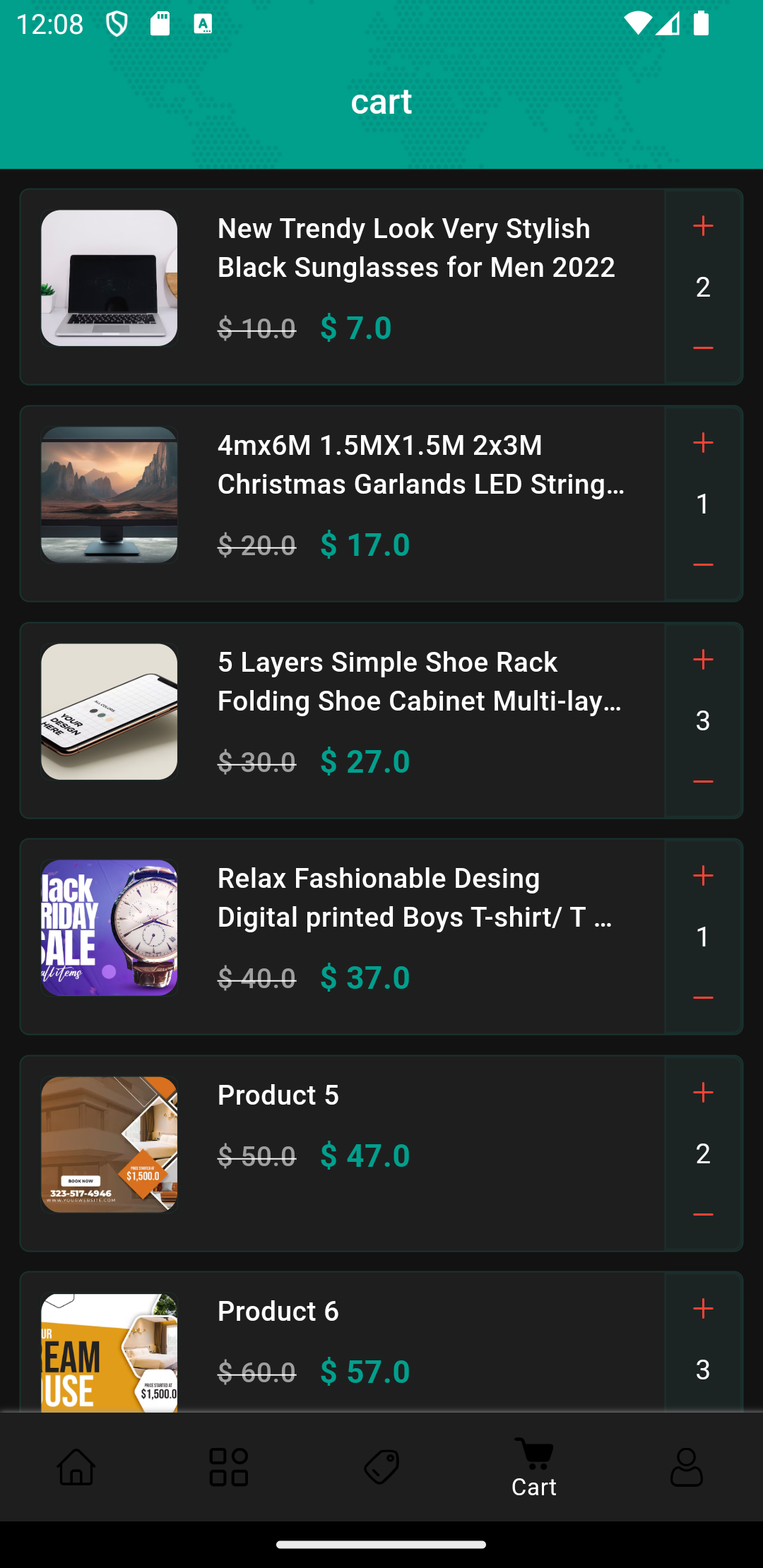Add one more Relax Fashionable Boys T-shirt
The image size is (763, 1568).
click(703, 876)
